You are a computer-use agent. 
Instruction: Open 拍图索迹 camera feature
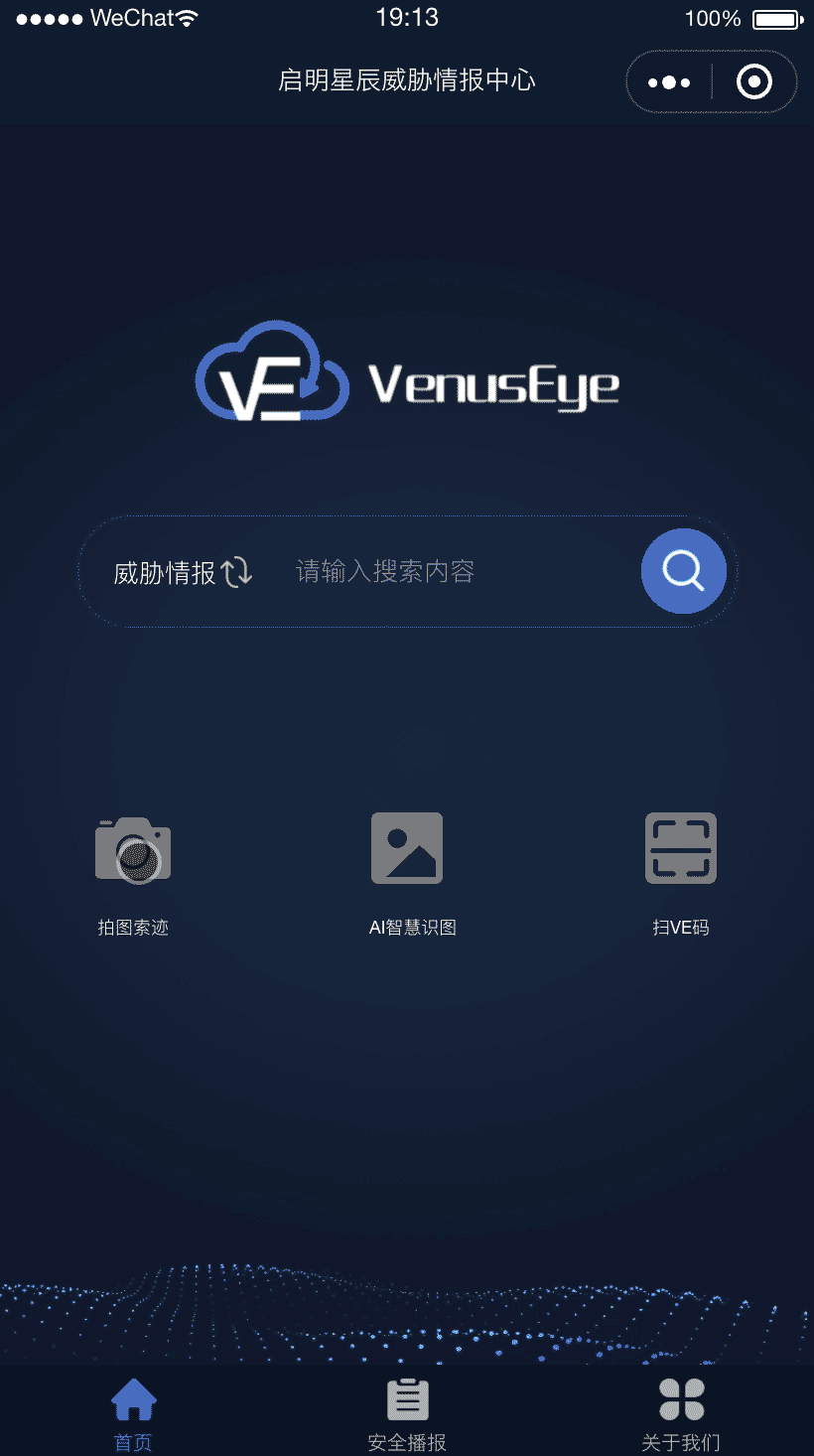click(133, 871)
